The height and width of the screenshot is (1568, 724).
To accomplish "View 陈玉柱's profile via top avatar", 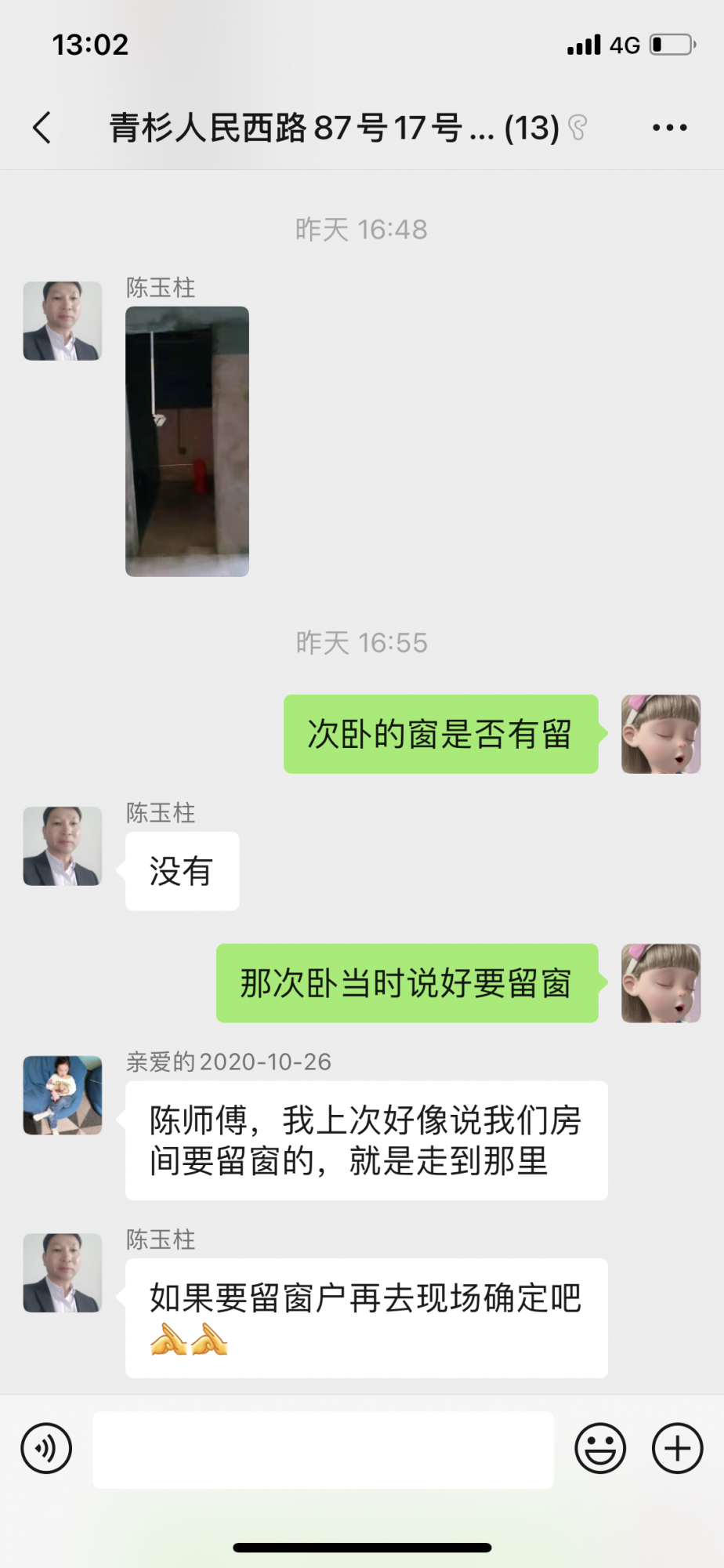I will (63, 321).
